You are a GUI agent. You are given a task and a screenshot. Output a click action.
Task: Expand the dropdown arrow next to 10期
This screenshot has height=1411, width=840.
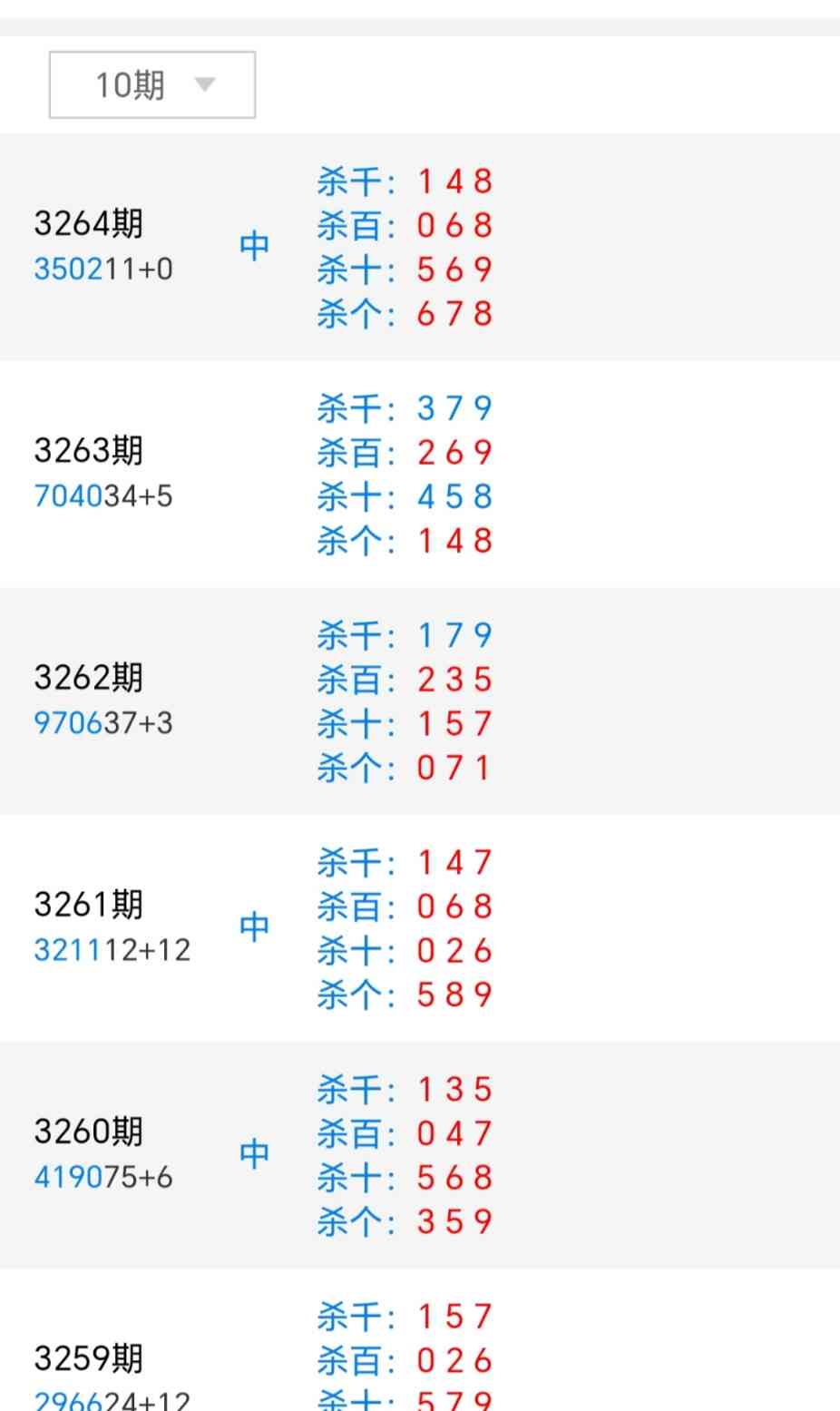[207, 84]
